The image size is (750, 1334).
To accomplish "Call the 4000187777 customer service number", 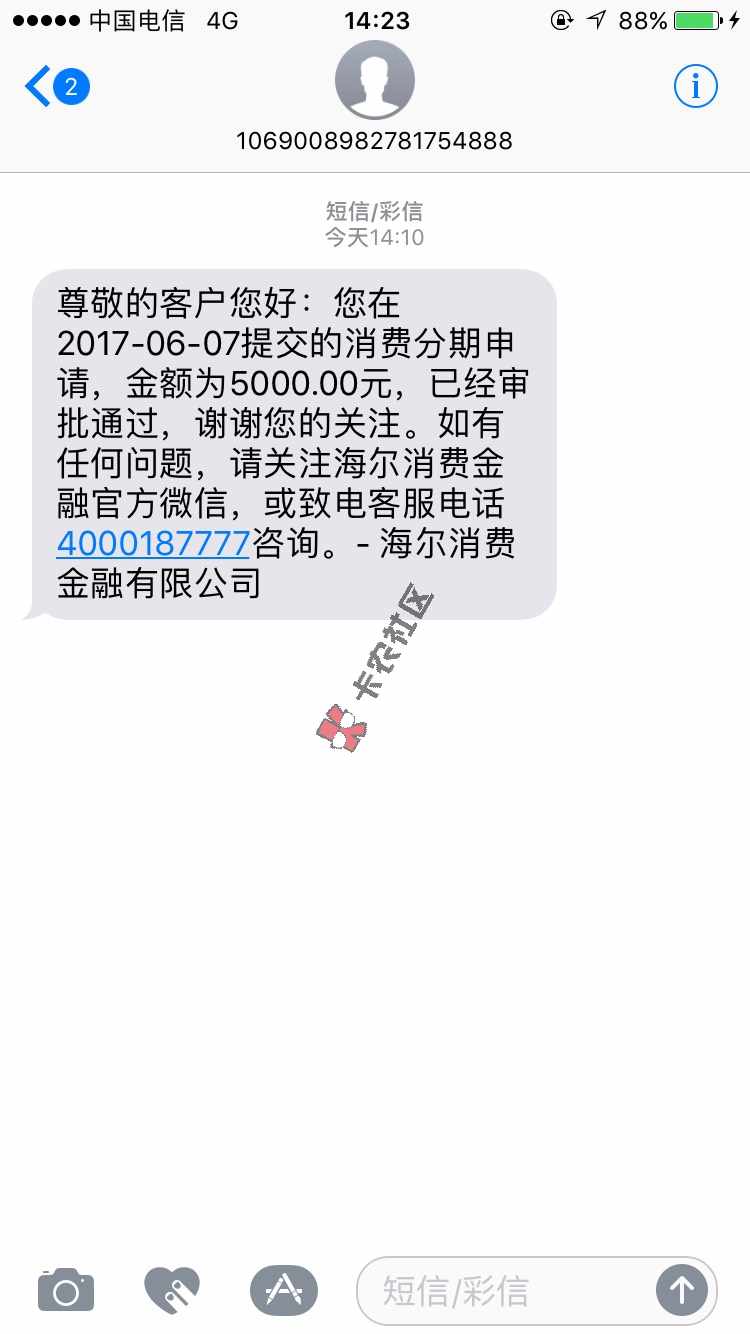I will pyautogui.click(x=153, y=543).
